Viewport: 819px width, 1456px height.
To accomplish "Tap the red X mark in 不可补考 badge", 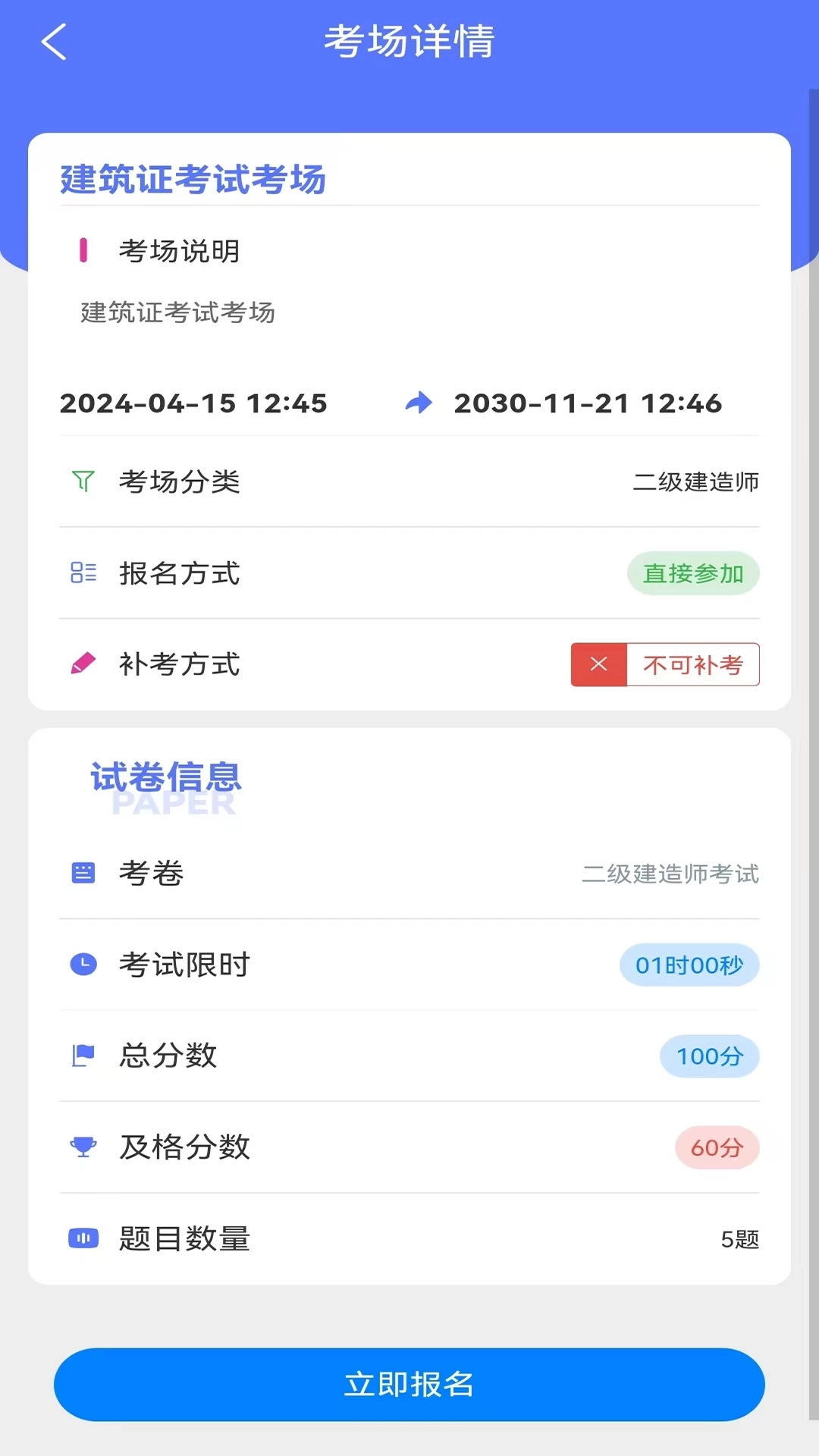I will pyautogui.click(x=598, y=664).
